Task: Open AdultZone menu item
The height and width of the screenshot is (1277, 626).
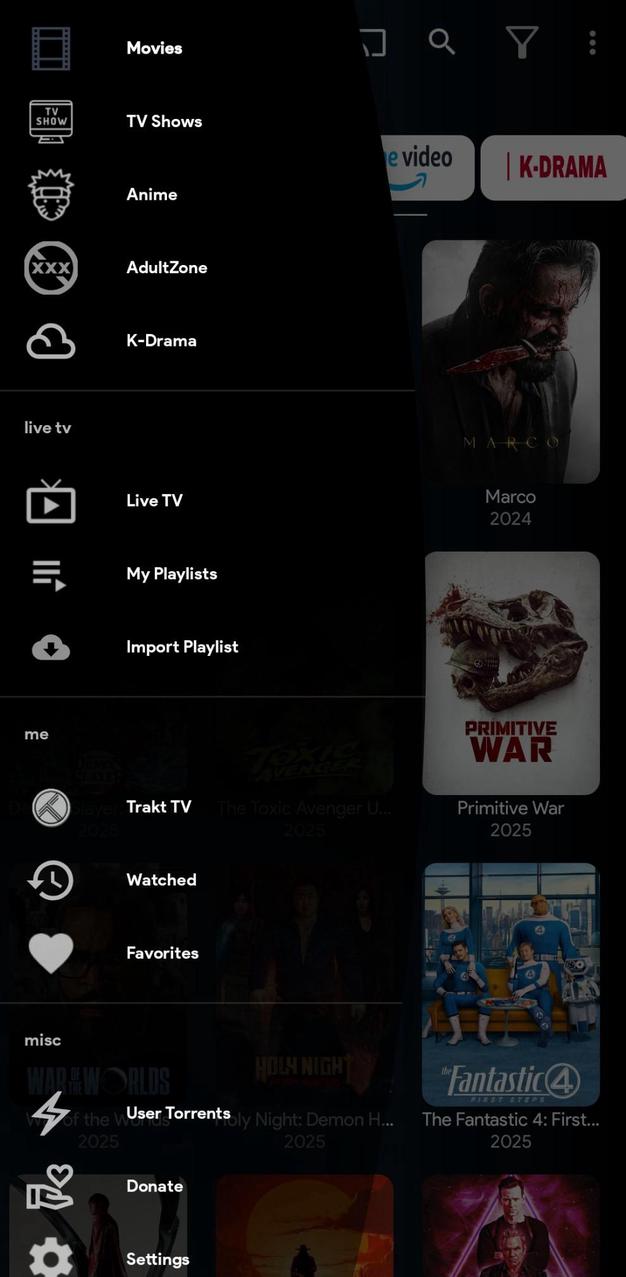Action: coord(166,267)
